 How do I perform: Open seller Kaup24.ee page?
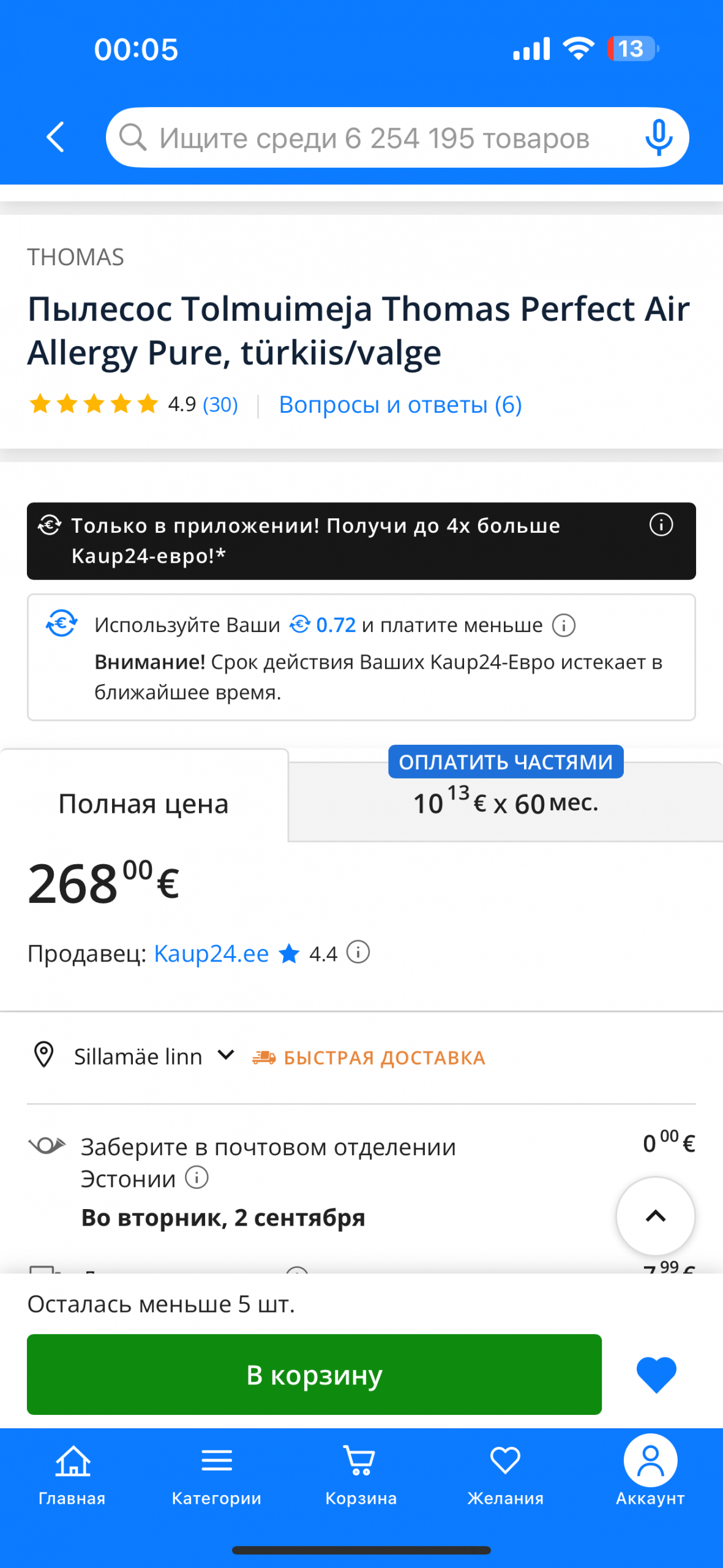211,954
